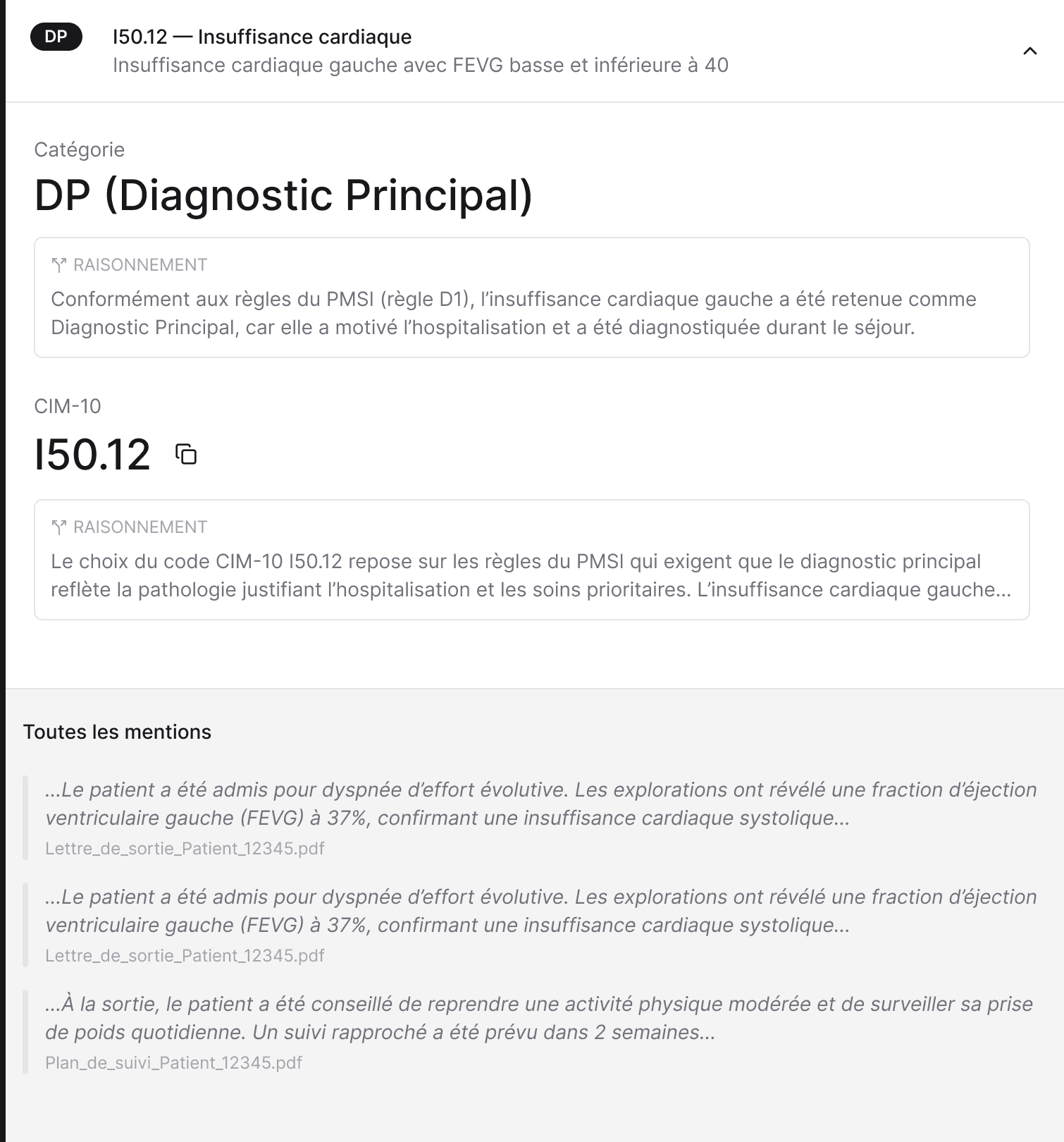
Task: Open the Plan_de_suivi_Patient_12345.pdf mention
Action: 532,1032
